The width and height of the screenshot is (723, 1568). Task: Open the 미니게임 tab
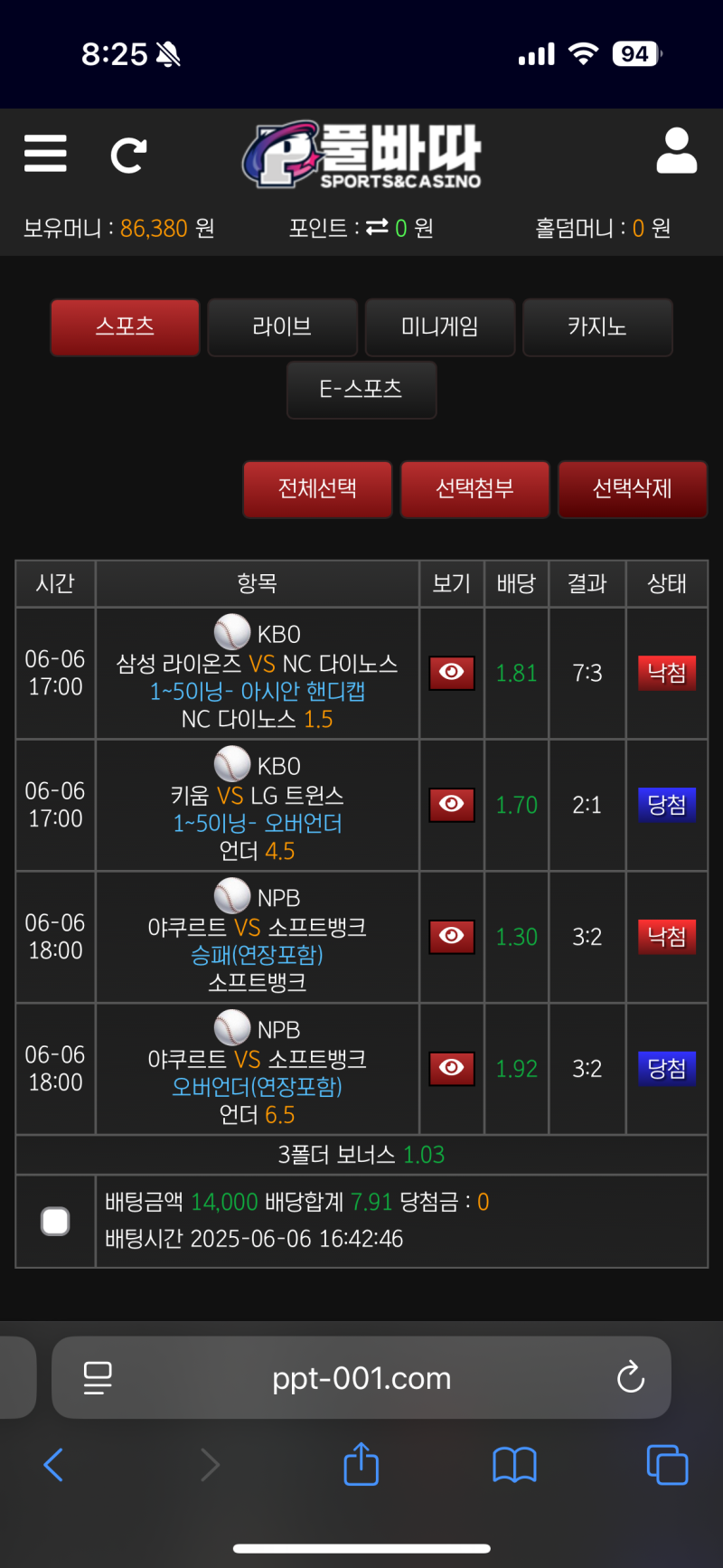click(439, 327)
